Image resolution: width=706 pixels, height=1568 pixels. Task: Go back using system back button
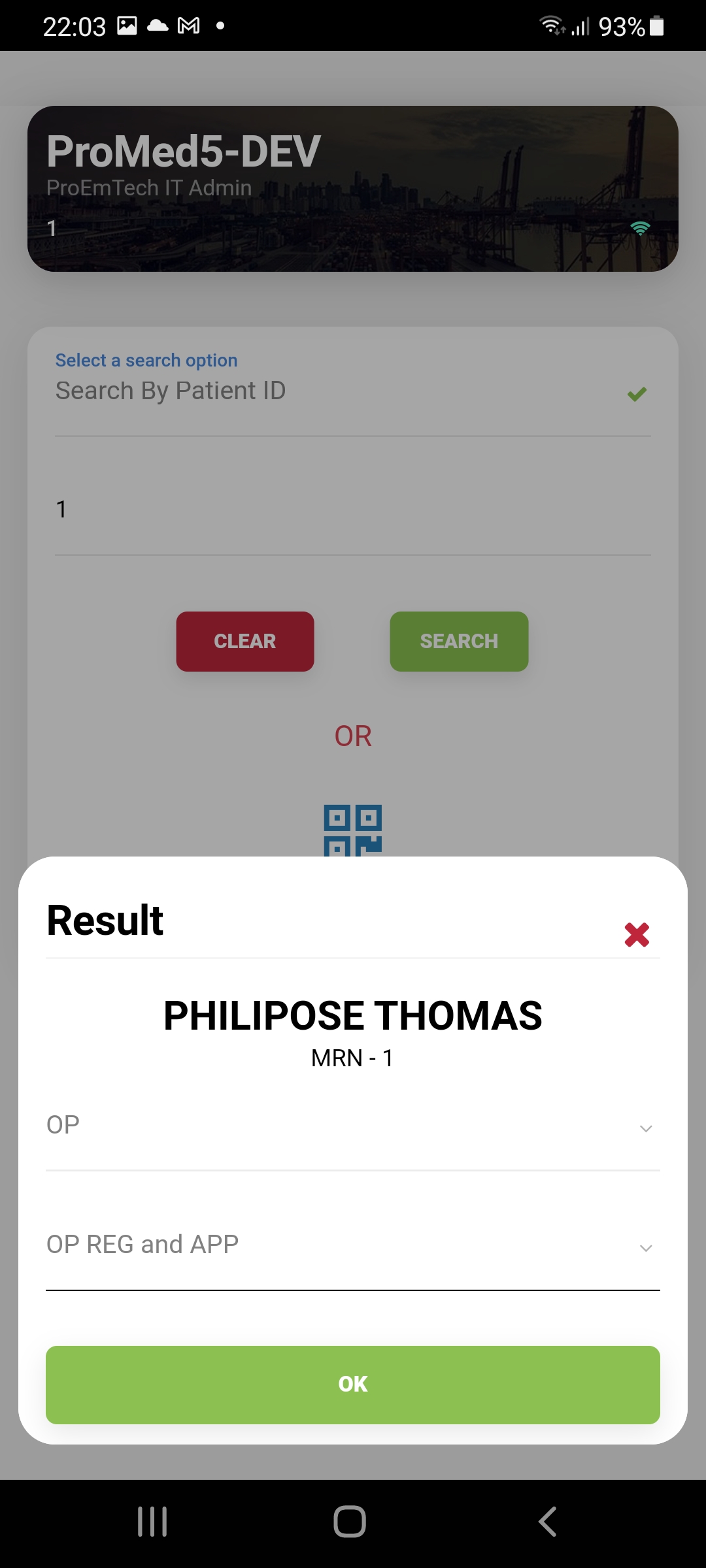pos(548,1522)
